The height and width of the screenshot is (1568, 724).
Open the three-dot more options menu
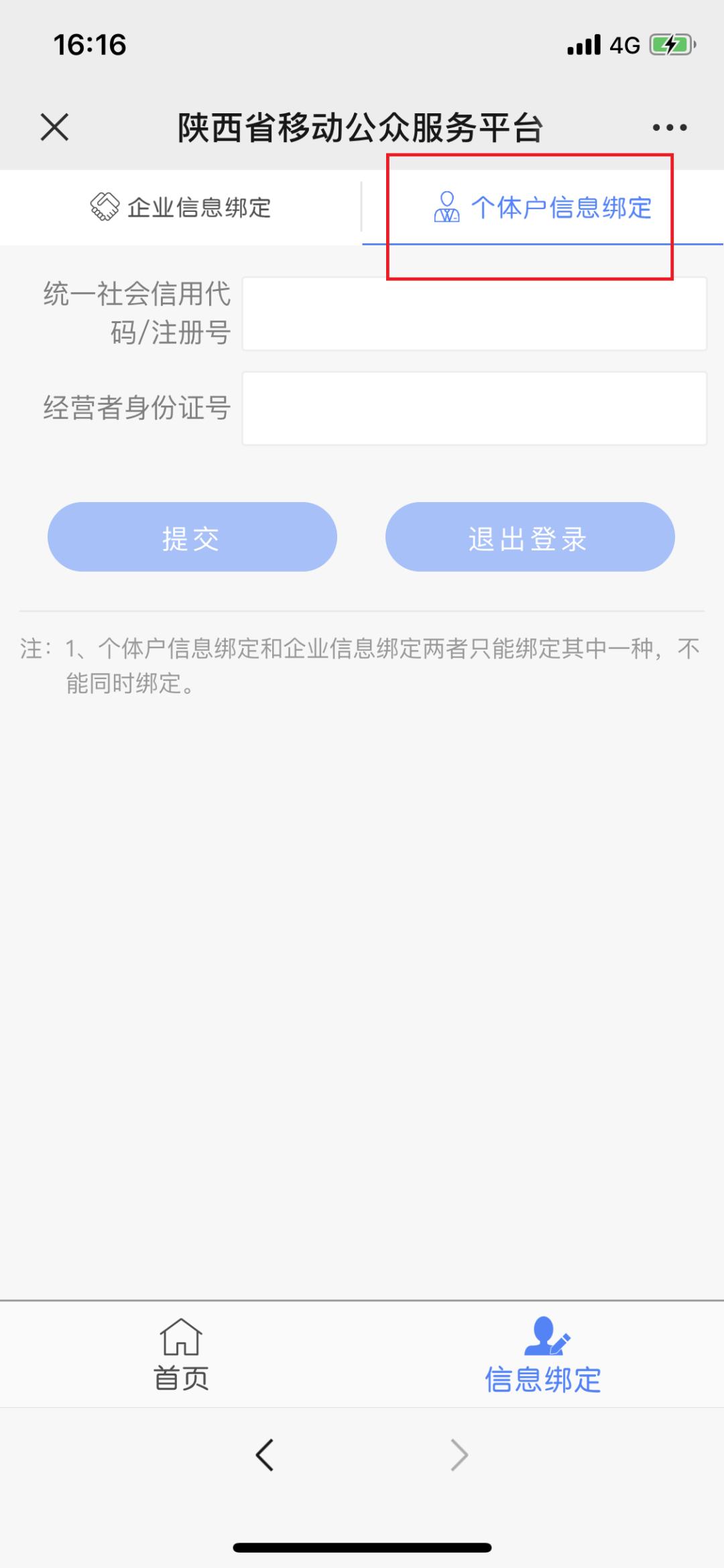667,126
